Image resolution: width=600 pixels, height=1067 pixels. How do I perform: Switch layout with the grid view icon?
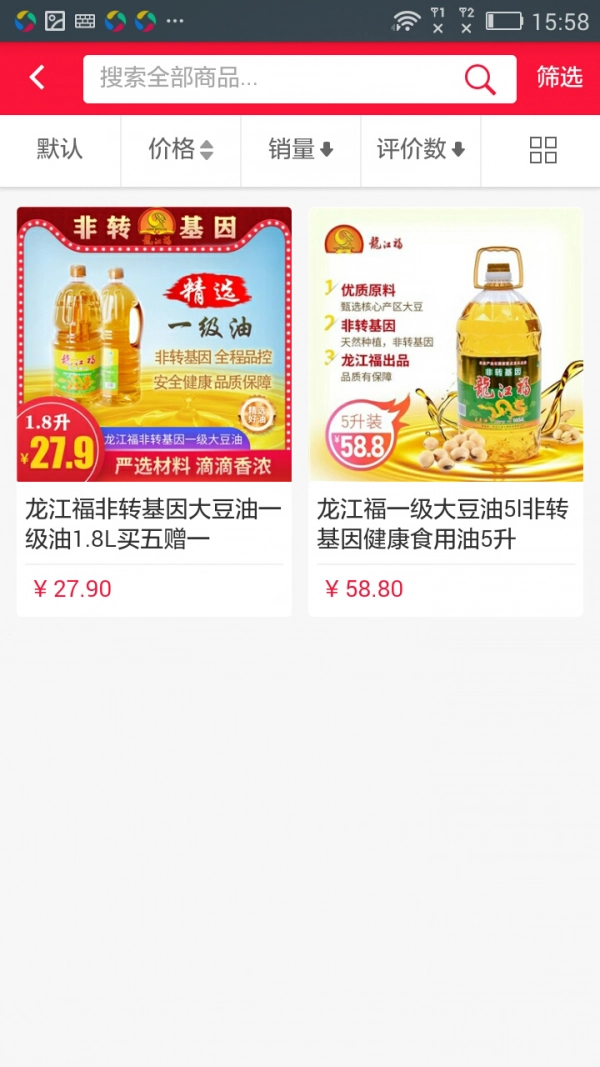543,150
